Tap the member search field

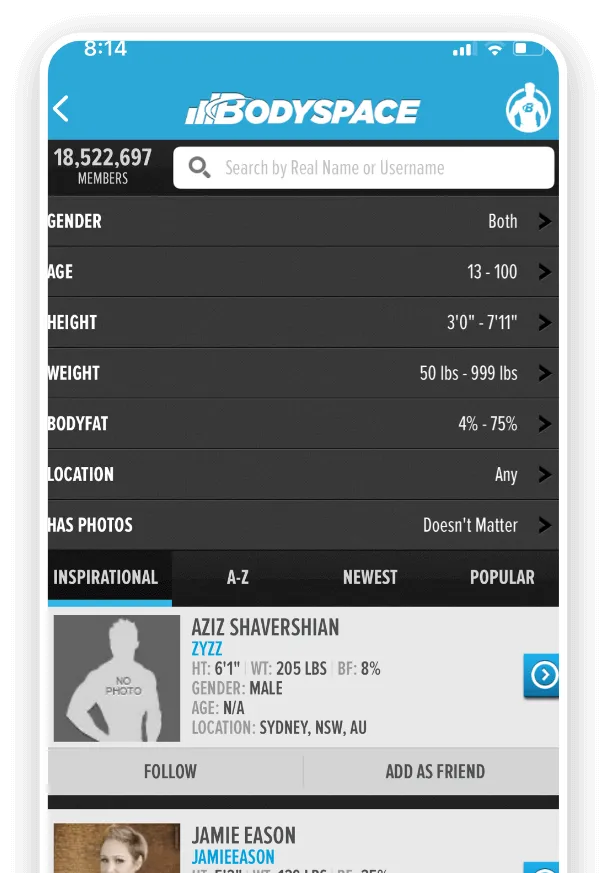tap(364, 168)
